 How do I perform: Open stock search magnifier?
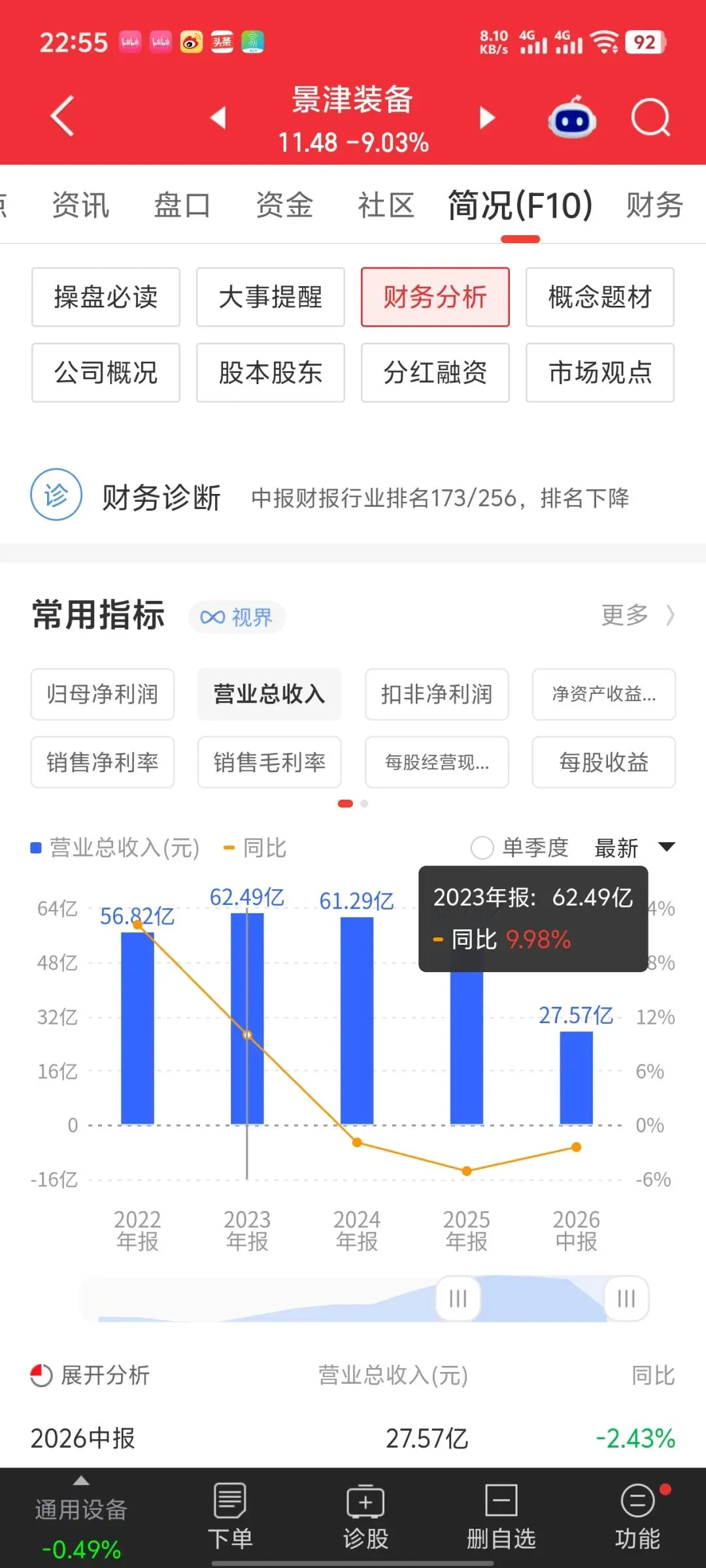(x=650, y=118)
